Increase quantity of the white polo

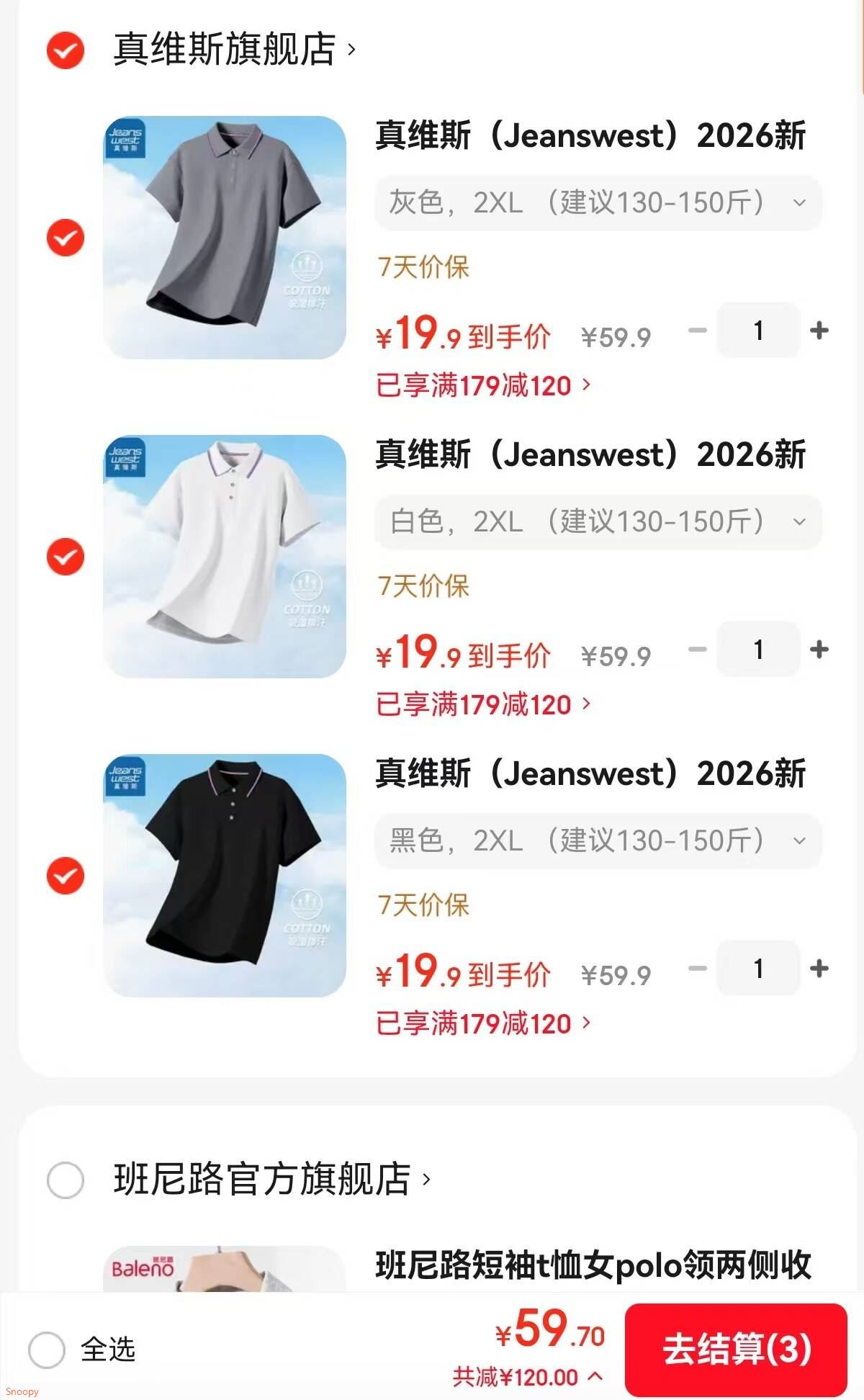(x=819, y=649)
